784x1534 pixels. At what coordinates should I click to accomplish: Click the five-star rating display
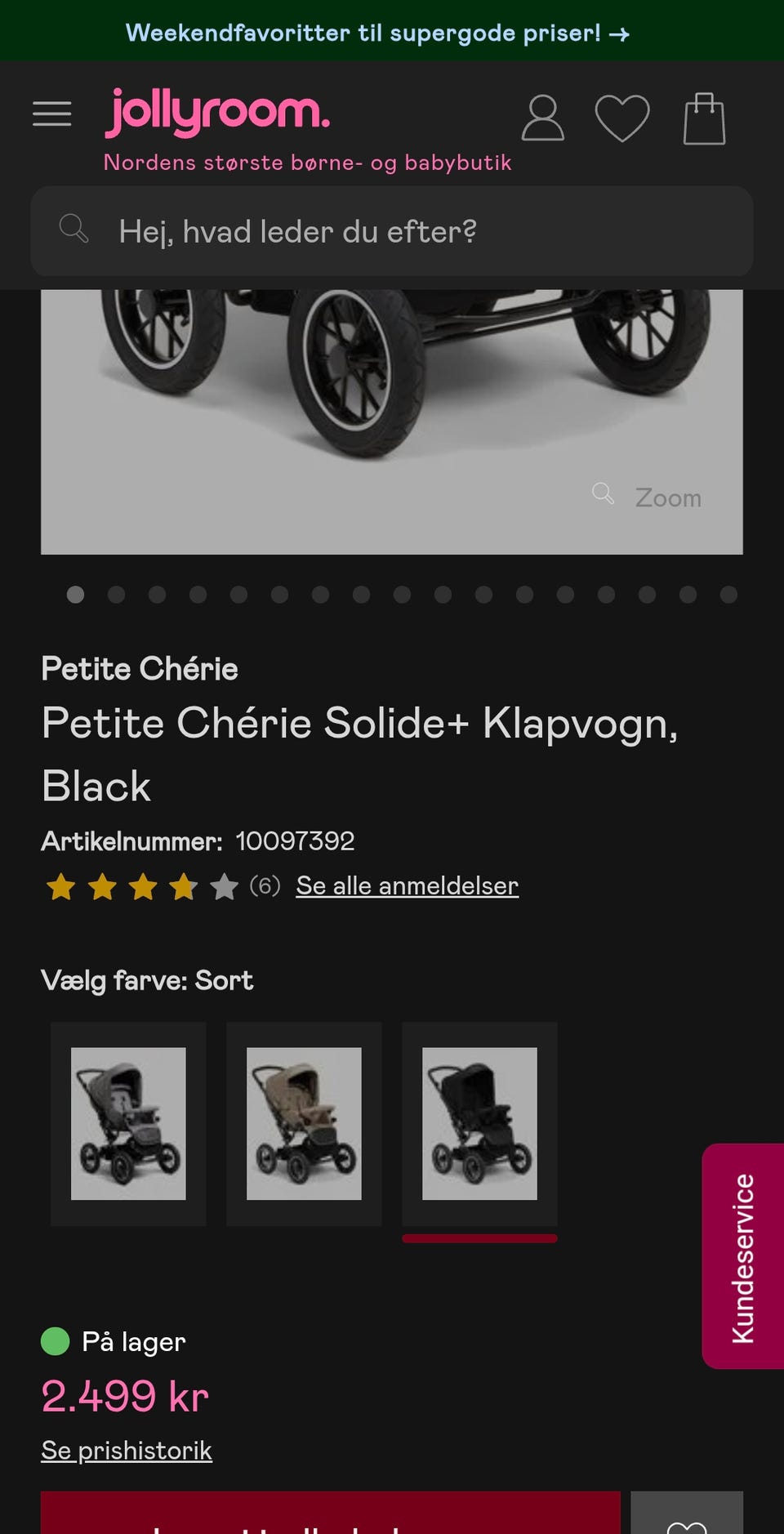(x=140, y=885)
